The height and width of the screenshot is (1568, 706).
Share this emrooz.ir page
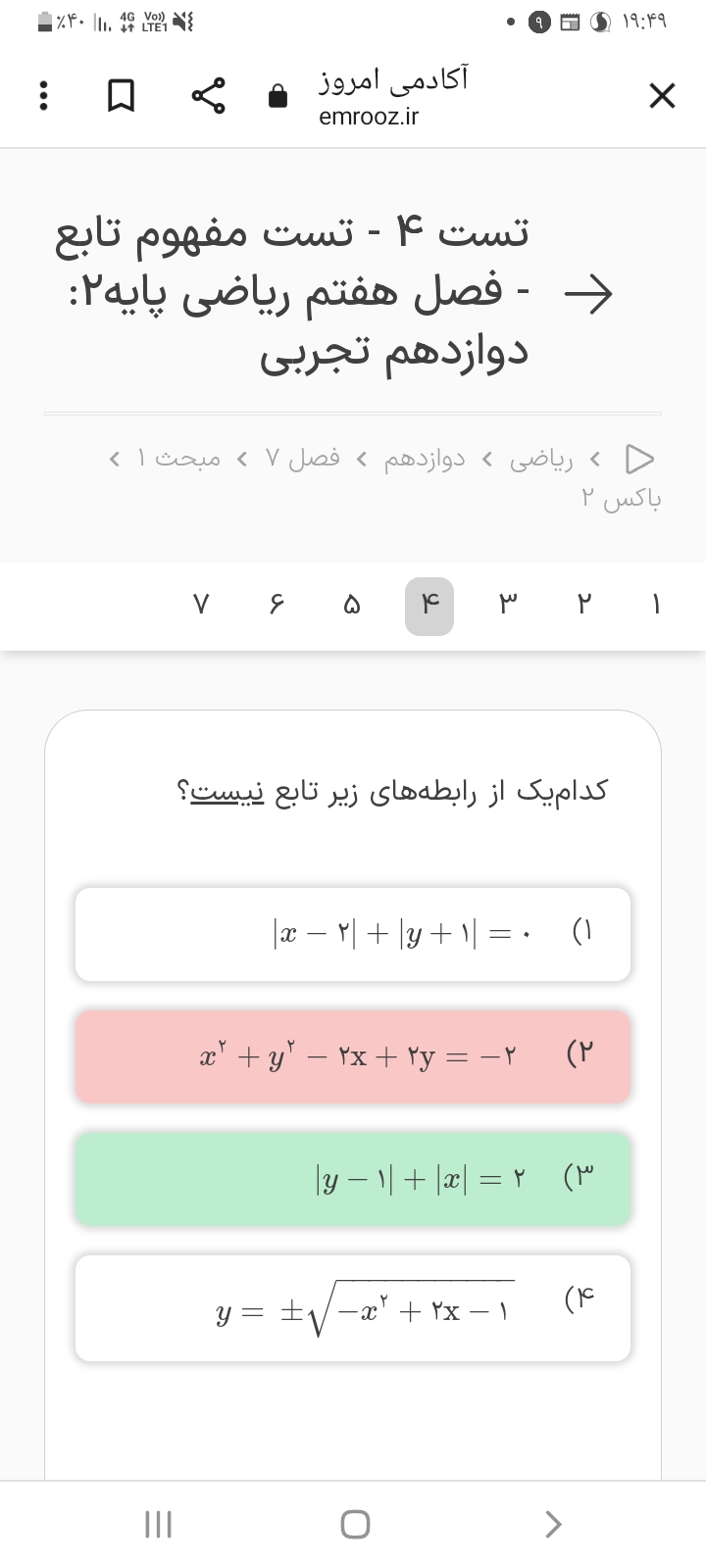208,96
